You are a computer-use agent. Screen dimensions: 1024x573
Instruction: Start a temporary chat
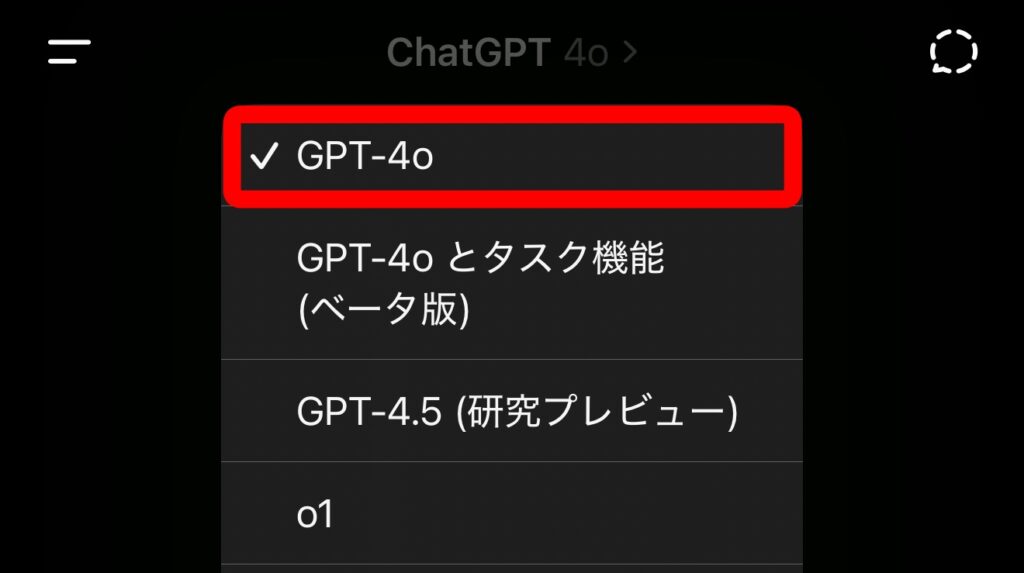click(x=952, y=52)
